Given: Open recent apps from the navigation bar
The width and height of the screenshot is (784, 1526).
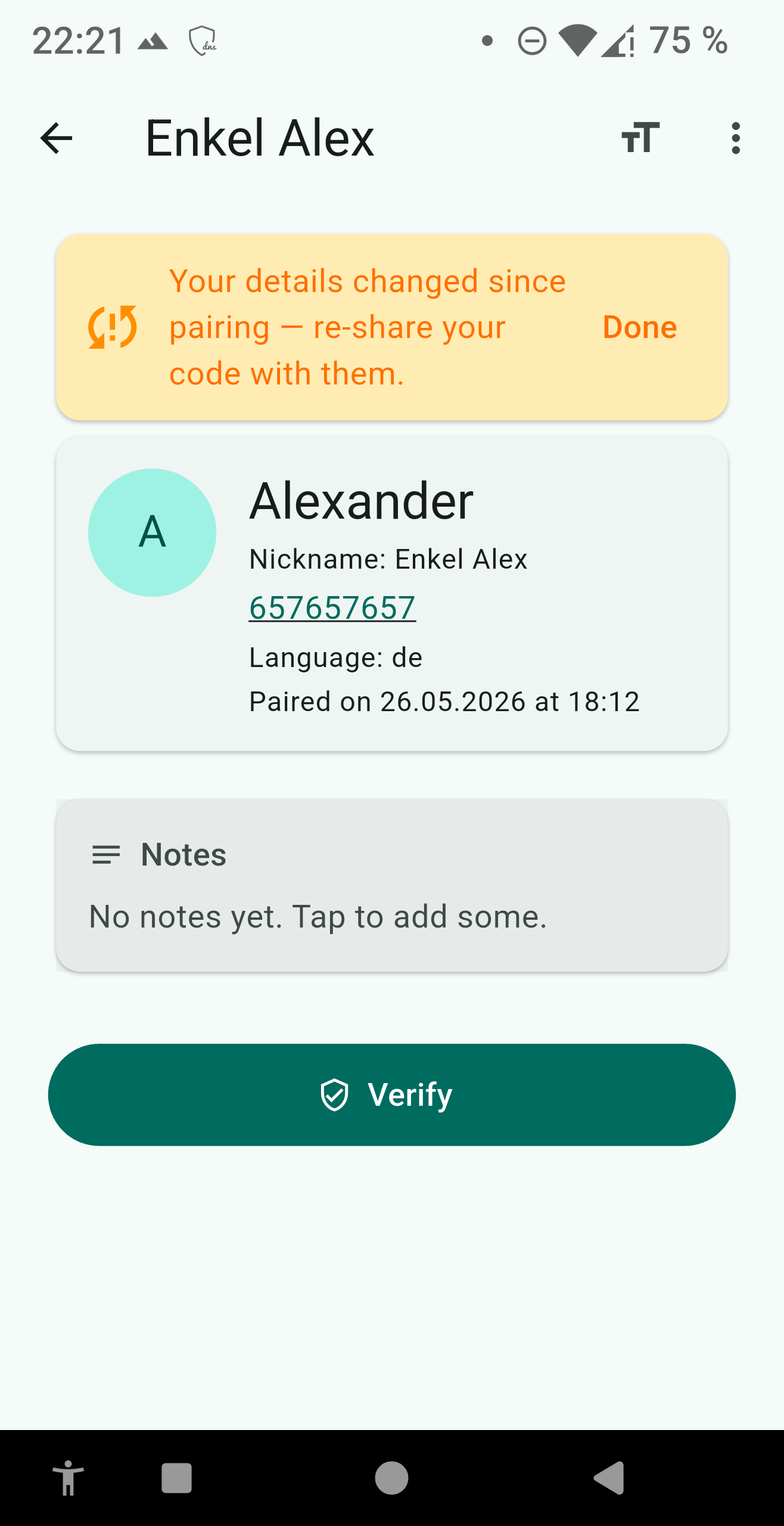Looking at the screenshot, I should pyautogui.click(x=176, y=1478).
